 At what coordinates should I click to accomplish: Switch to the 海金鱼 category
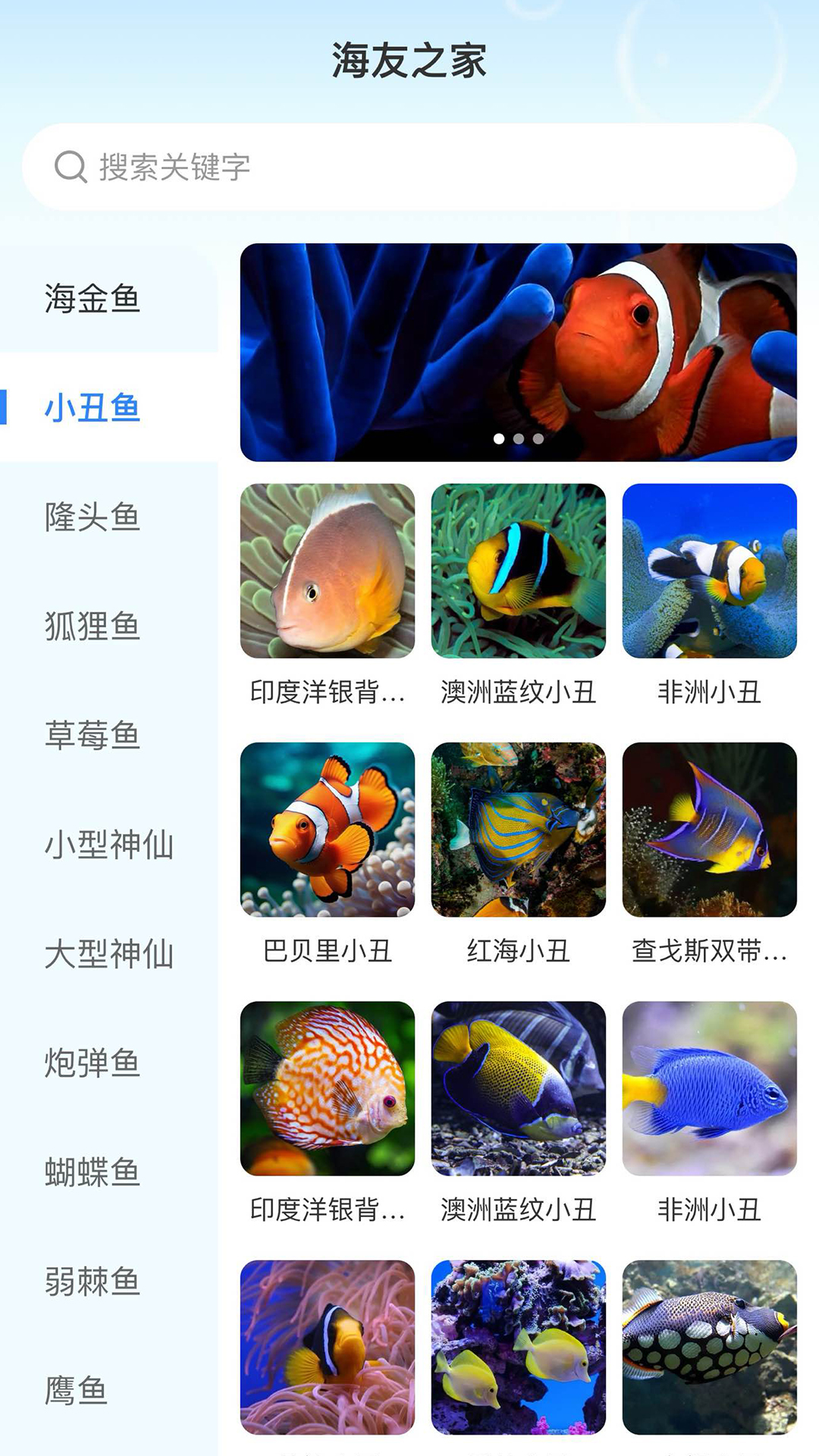(x=93, y=297)
